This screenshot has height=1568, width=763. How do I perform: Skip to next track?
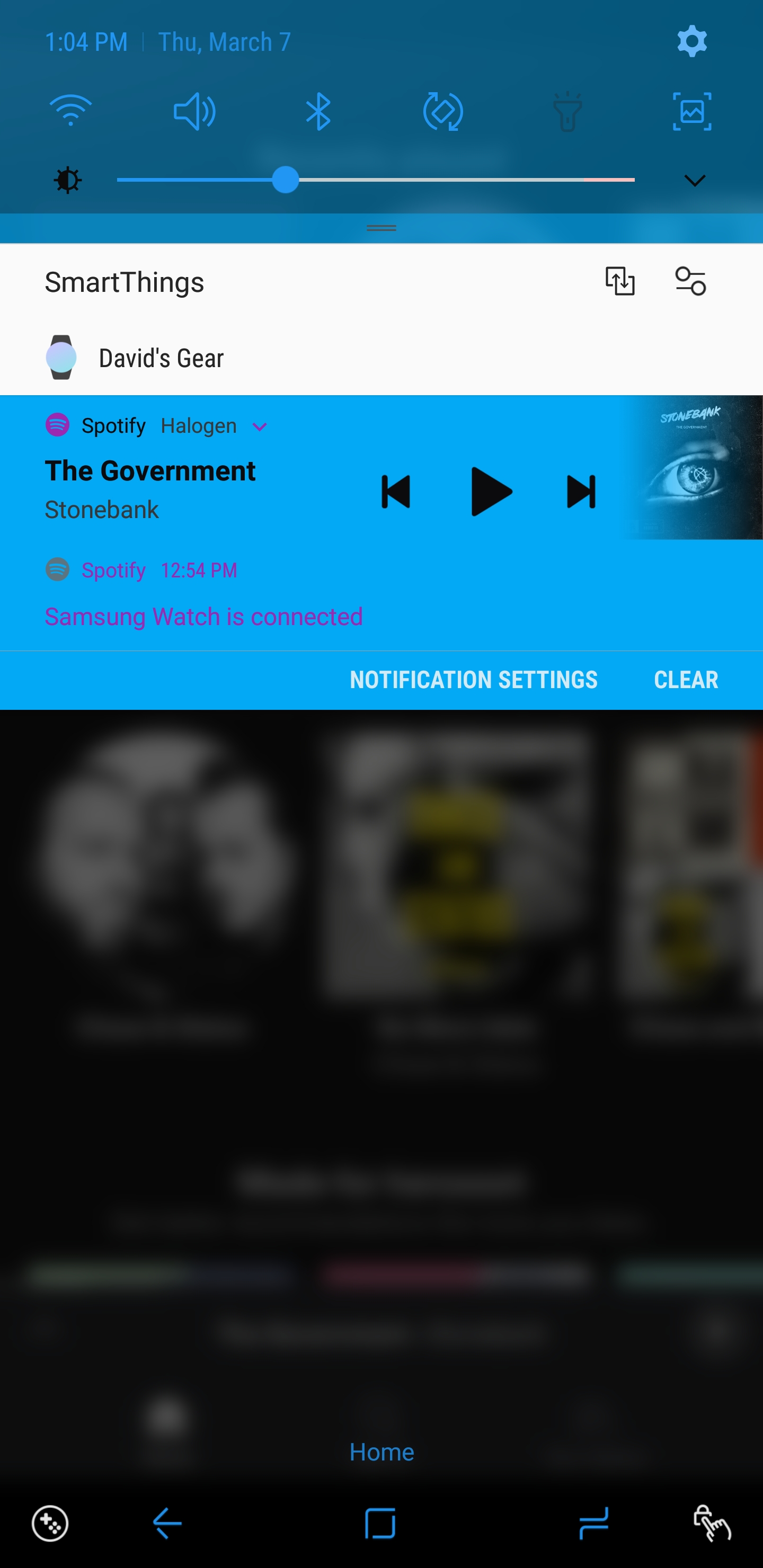(x=581, y=492)
